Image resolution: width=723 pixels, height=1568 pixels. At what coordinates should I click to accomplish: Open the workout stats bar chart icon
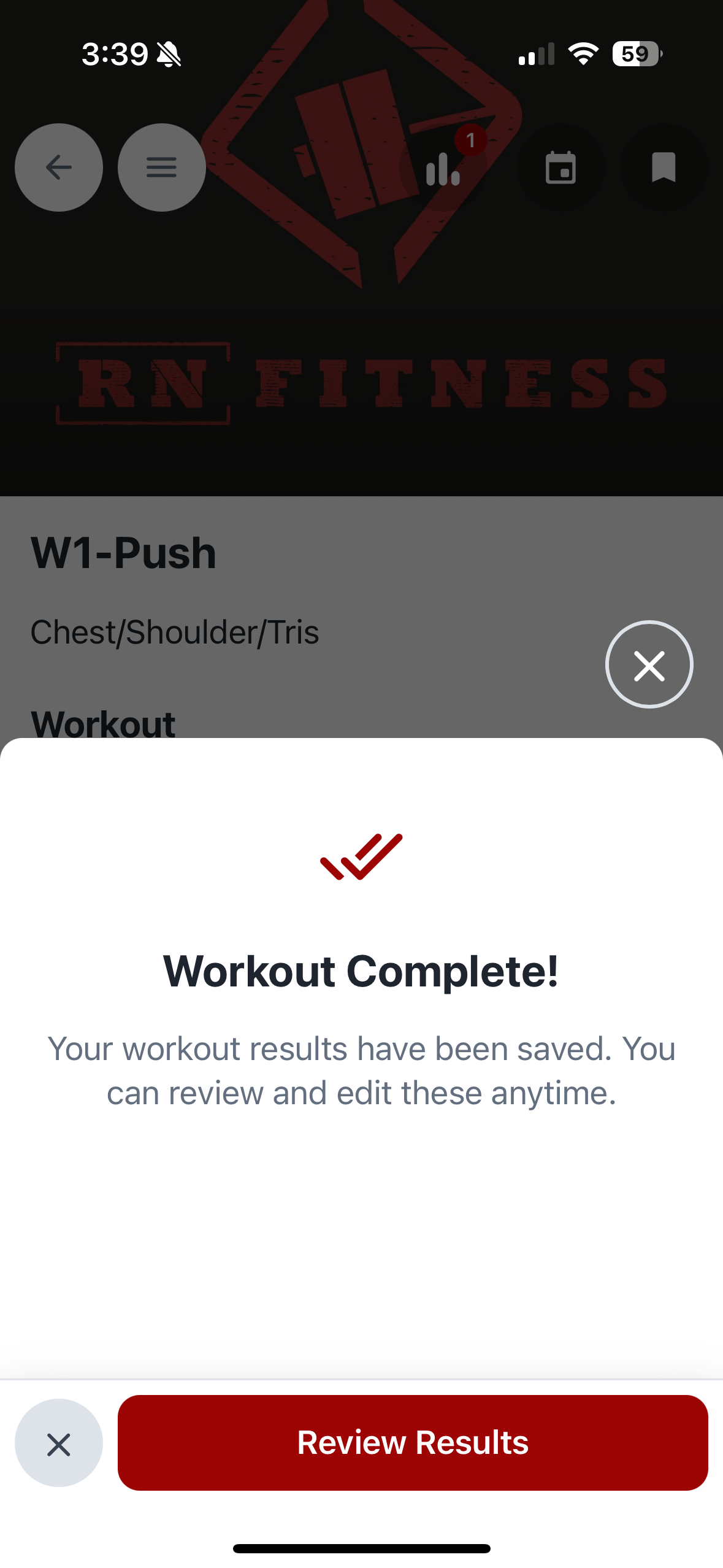[x=441, y=171]
